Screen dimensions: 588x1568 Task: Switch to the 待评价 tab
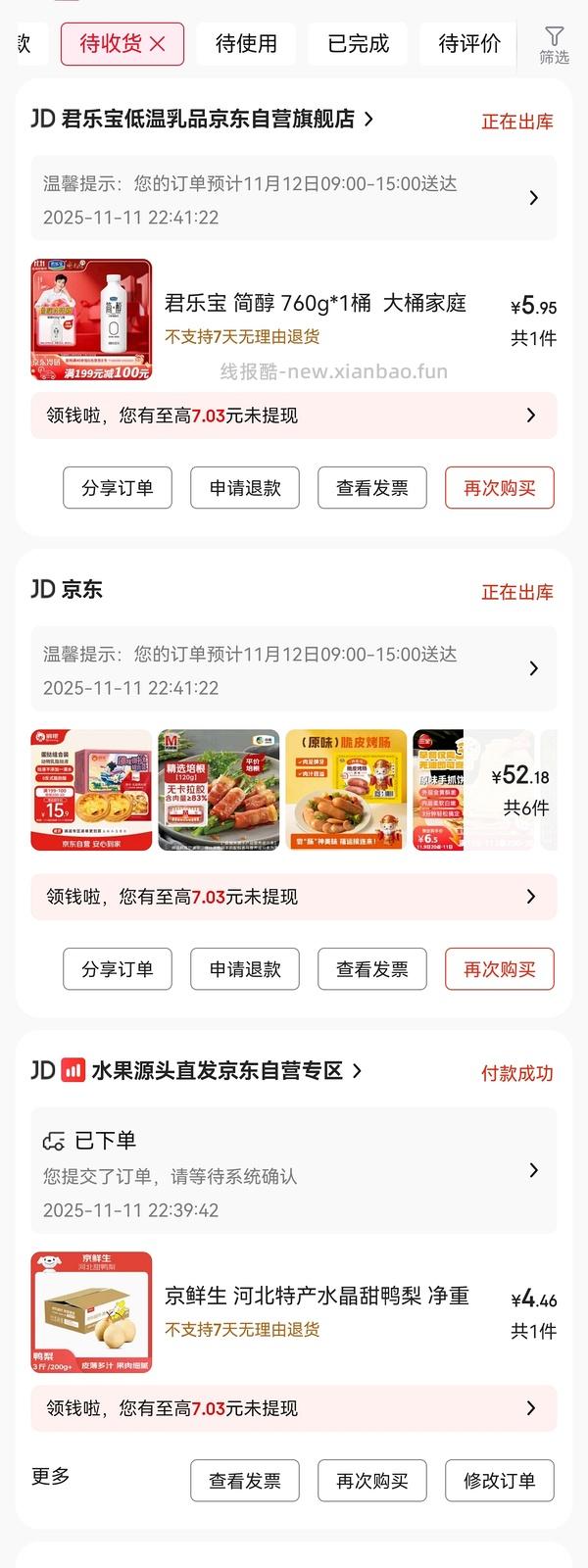[469, 44]
